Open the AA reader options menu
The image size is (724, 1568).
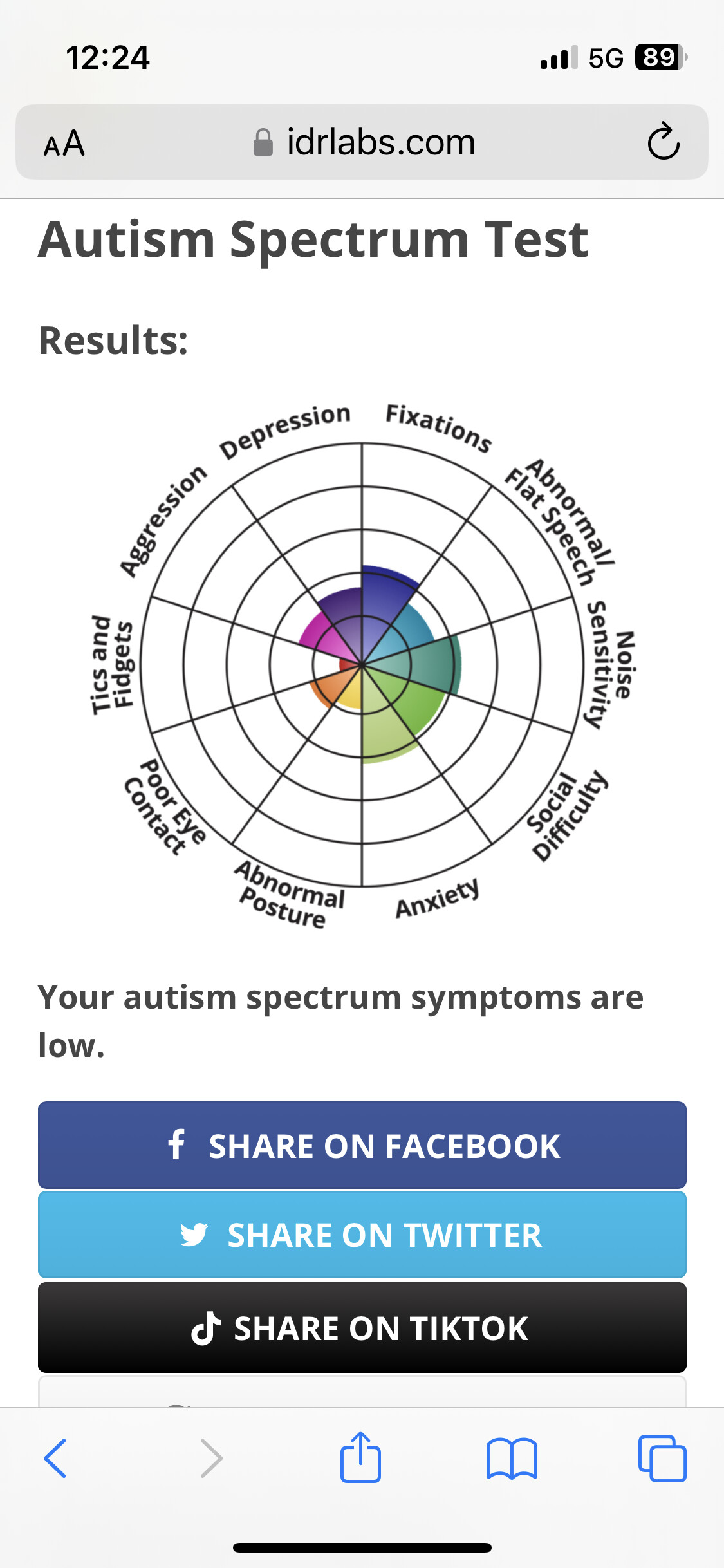coord(64,143)
